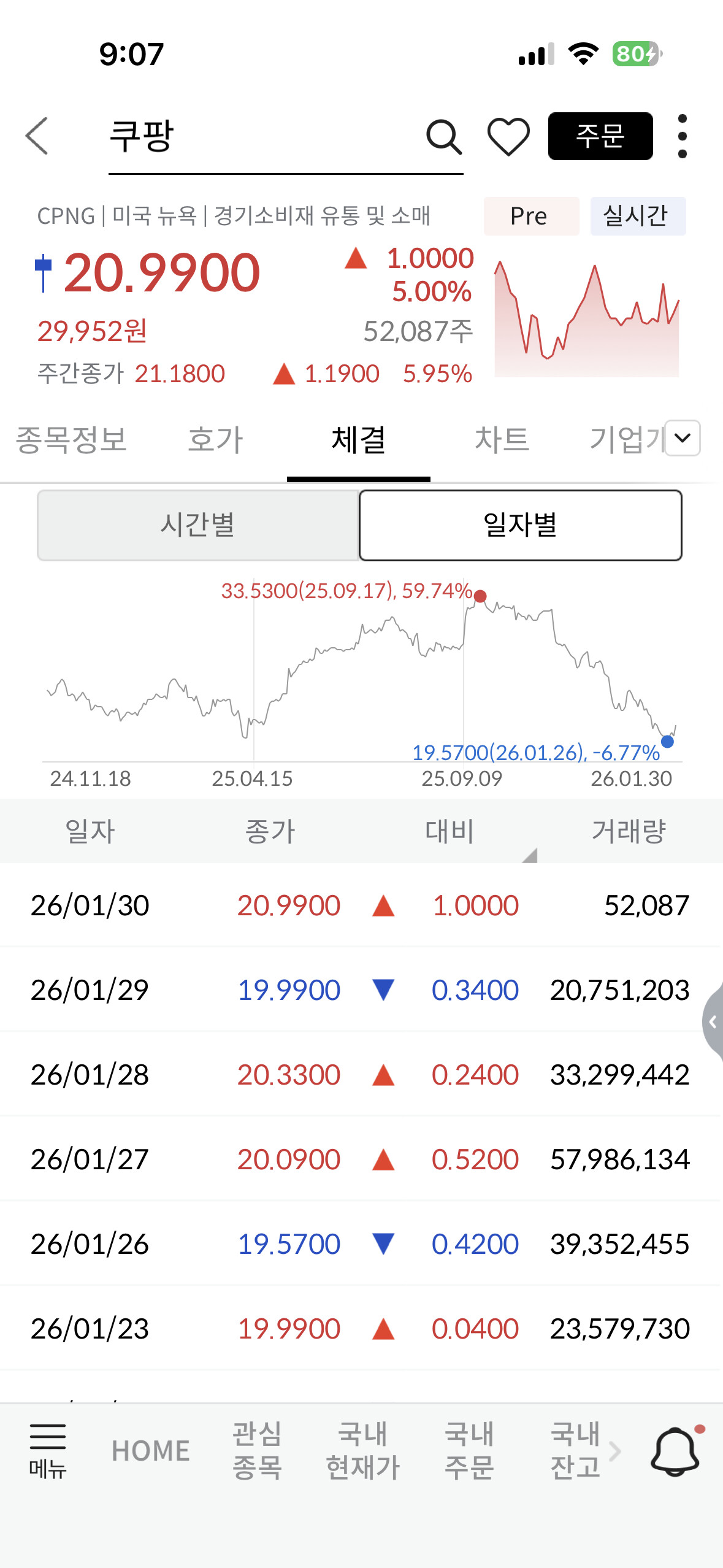Expand the tab list dropdown arrow

click(x=682, y=438)
